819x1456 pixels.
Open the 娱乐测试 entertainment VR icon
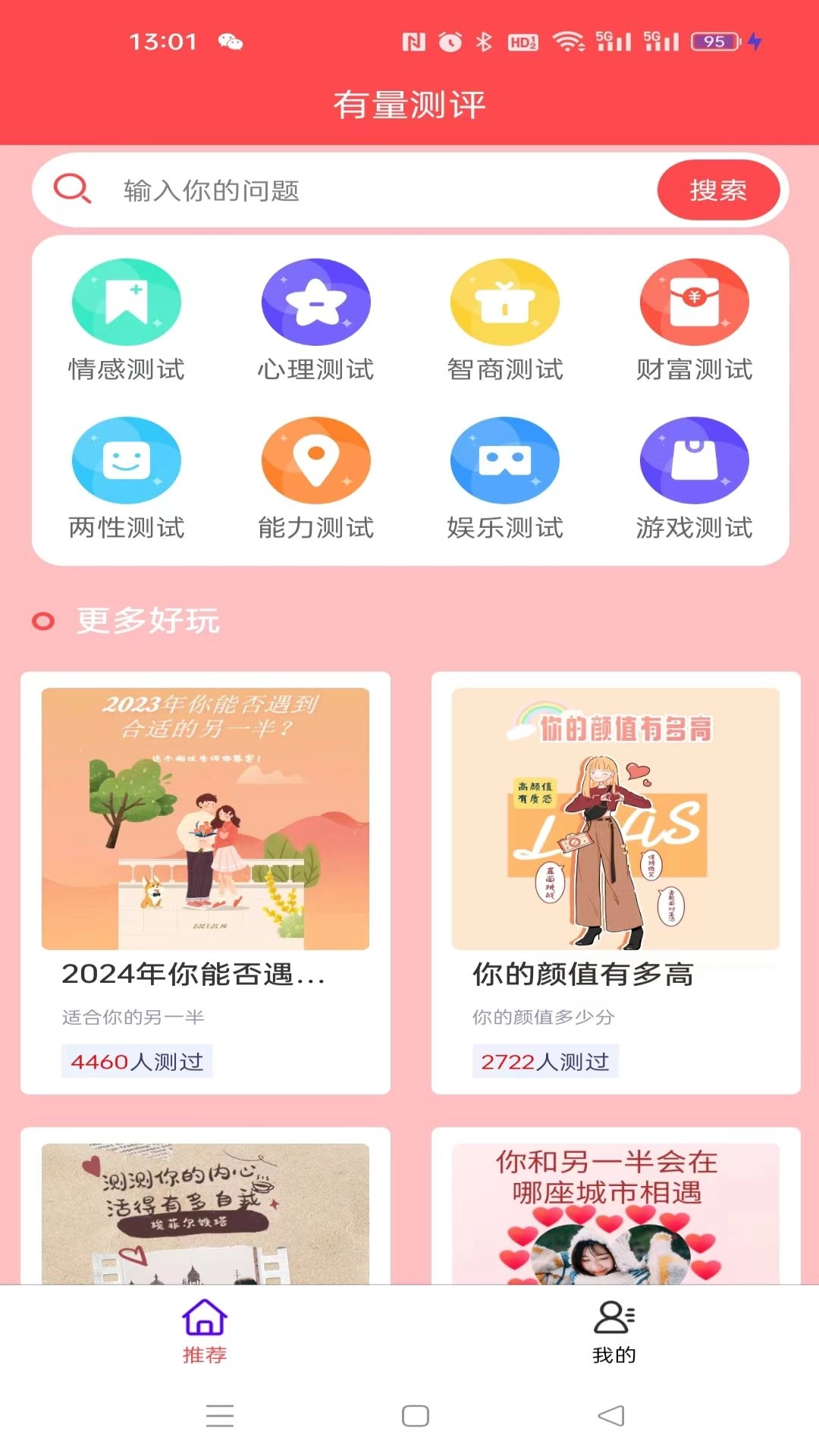[505, 460]
